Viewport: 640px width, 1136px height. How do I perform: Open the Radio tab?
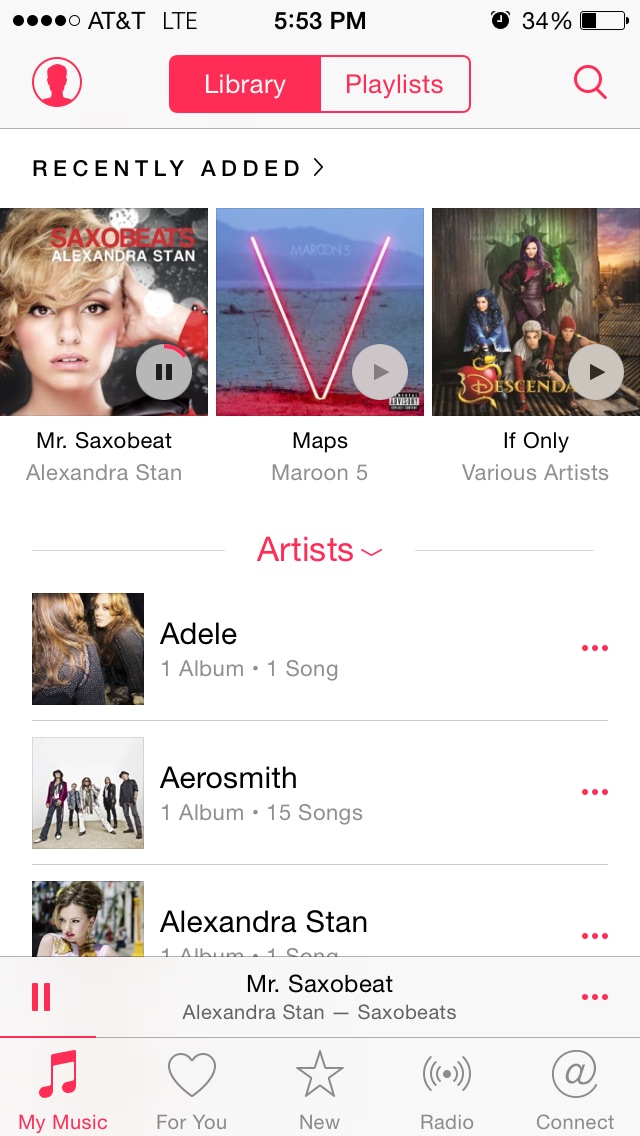click(446, 1091)
